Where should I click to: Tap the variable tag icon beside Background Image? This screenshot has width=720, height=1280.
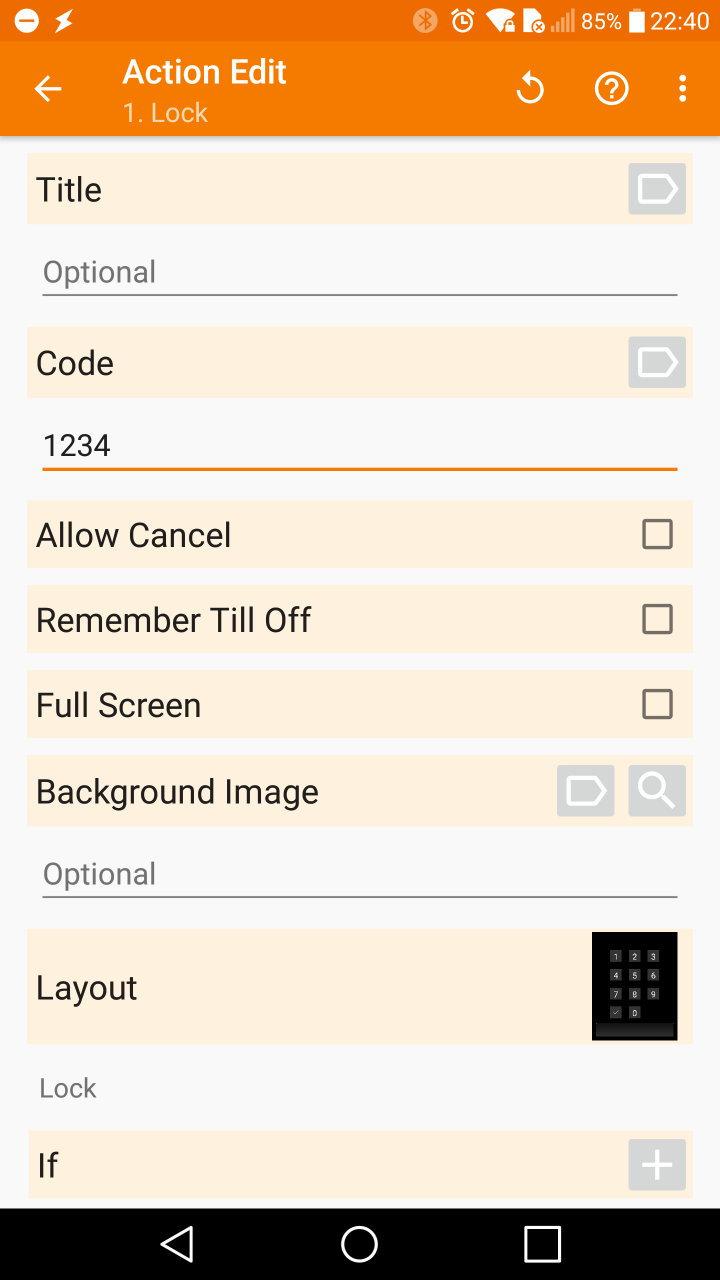pos(585,791)
